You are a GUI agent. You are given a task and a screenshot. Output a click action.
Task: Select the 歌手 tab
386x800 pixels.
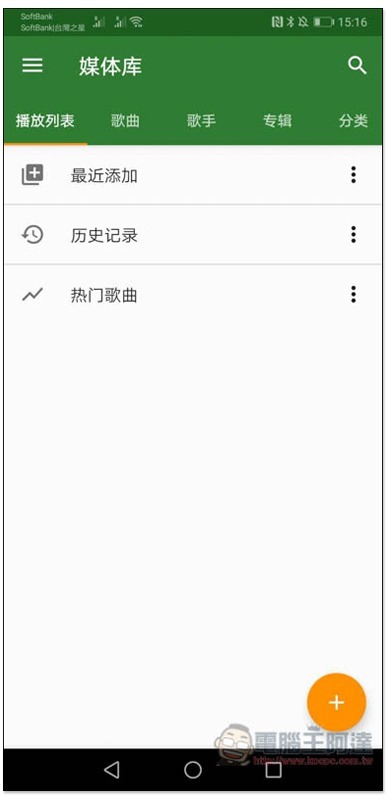click(x=201, y=121)
